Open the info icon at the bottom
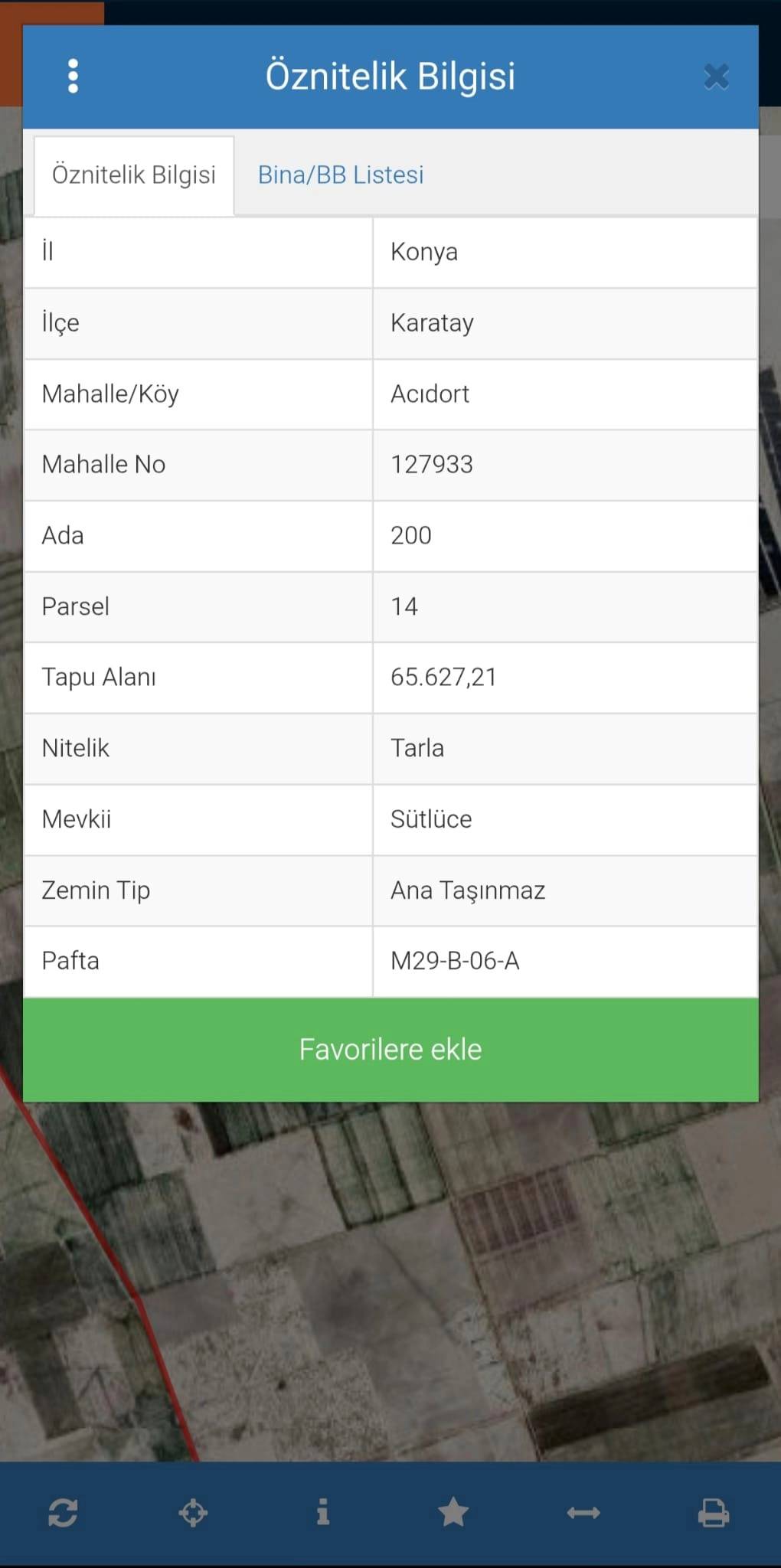The width and height of the screenshot is (781, 1568). coord(323,1512)
